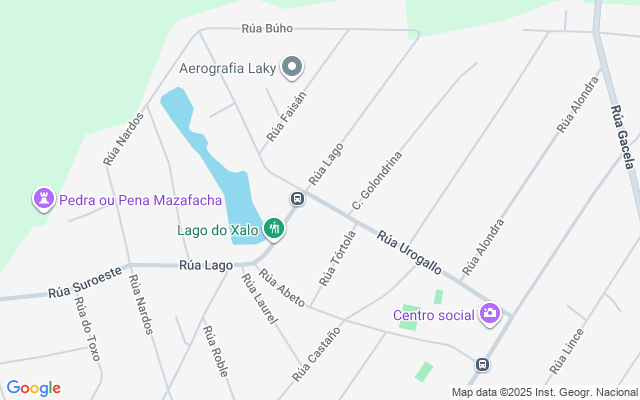Viewport: 640px width, 400px height.
Task: Open the Centro social photo marker
Action: pyautogui.click(x=489, y=315)
